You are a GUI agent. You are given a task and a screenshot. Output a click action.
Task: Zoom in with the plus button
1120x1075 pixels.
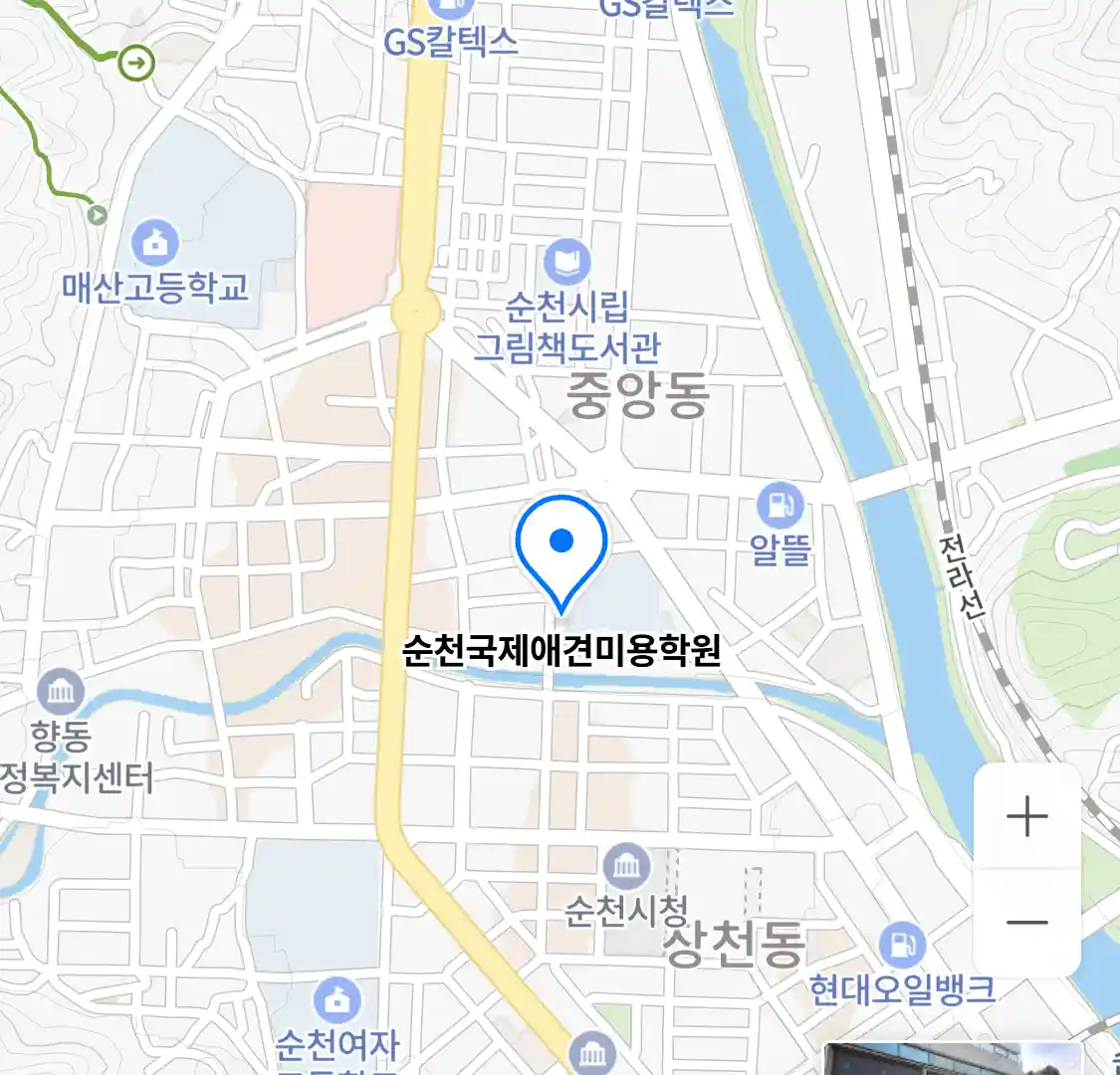coord(1026,818)
